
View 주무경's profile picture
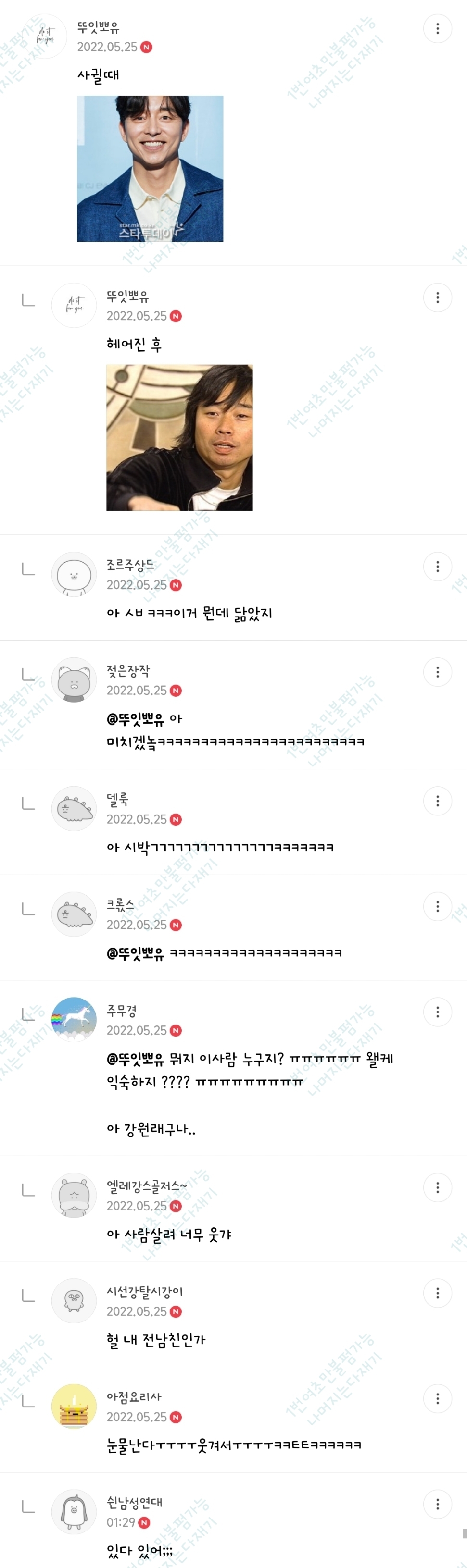click(74, 1020)
